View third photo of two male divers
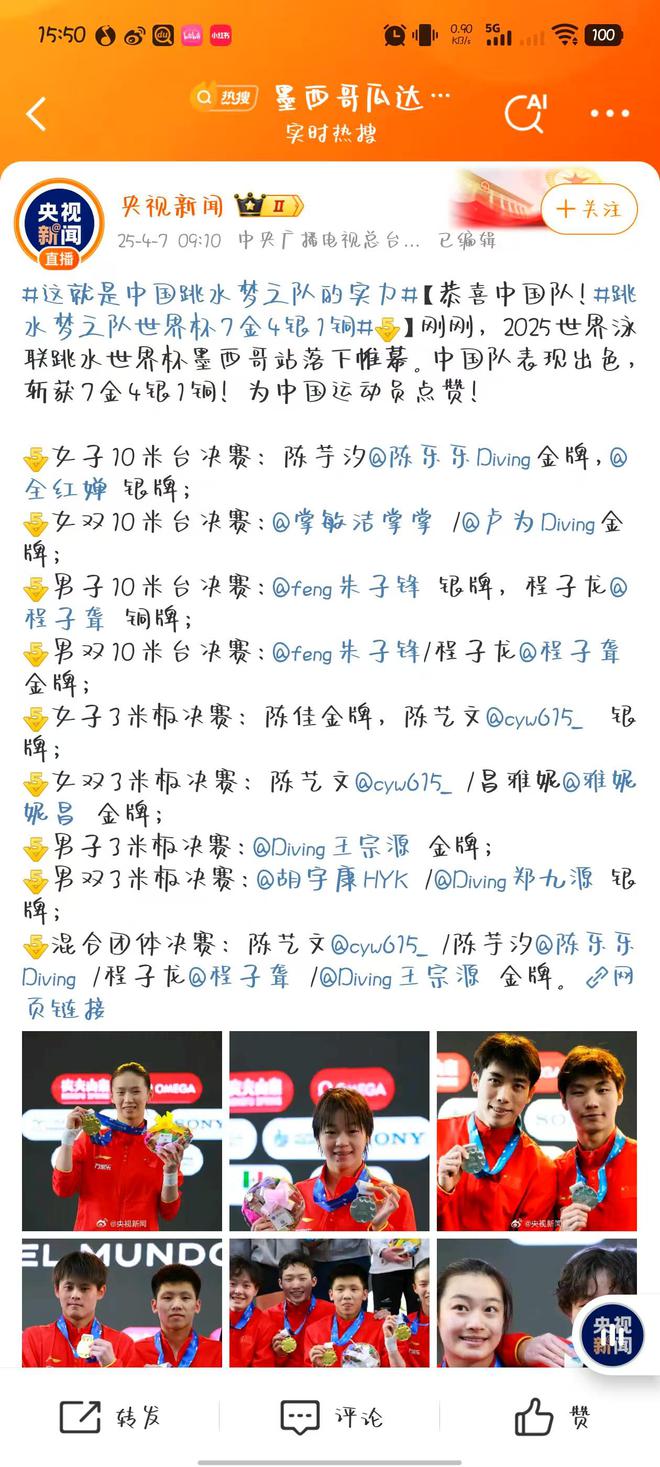Screen dimensions: 660x1467 click(x=536, y=1131)
